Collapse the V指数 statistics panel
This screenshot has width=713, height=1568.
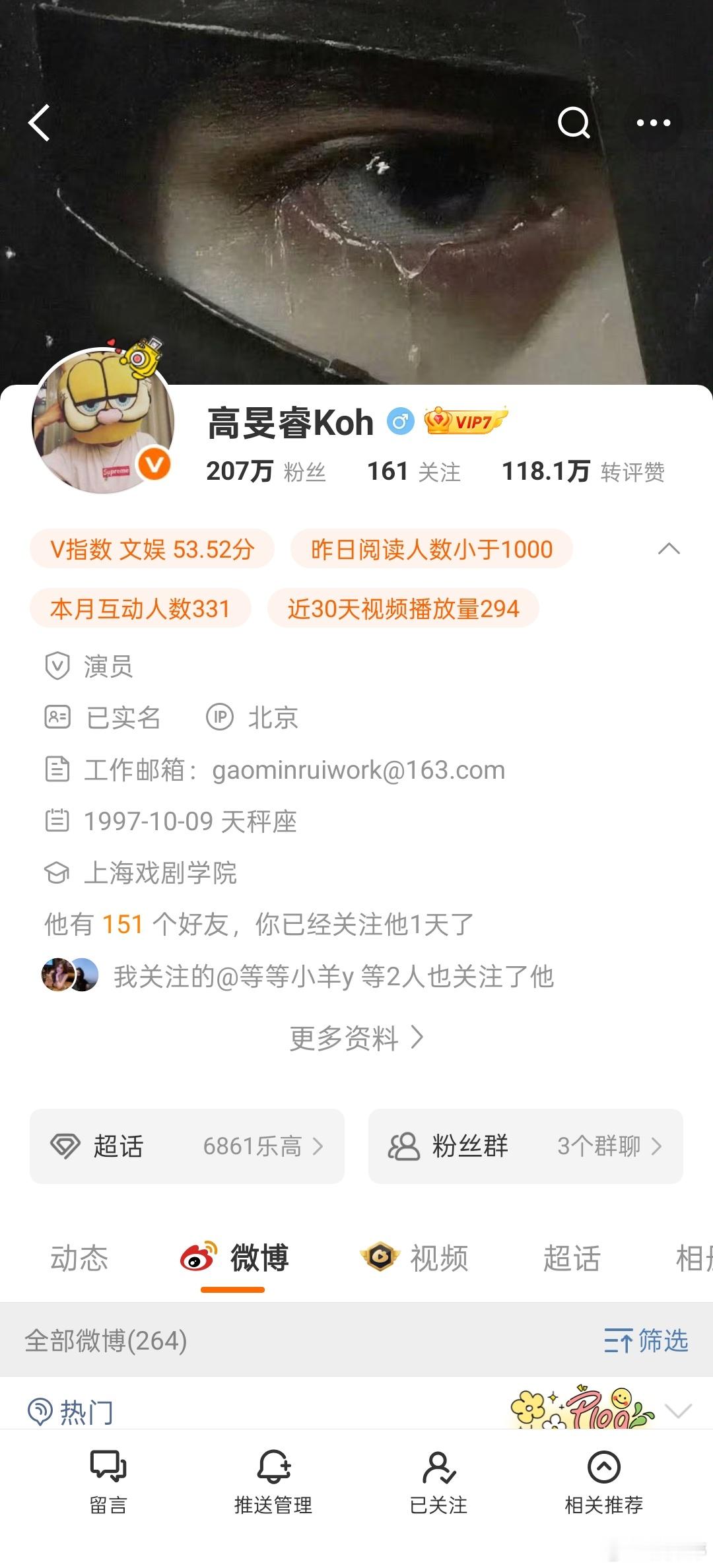click(x=670, y=549)
